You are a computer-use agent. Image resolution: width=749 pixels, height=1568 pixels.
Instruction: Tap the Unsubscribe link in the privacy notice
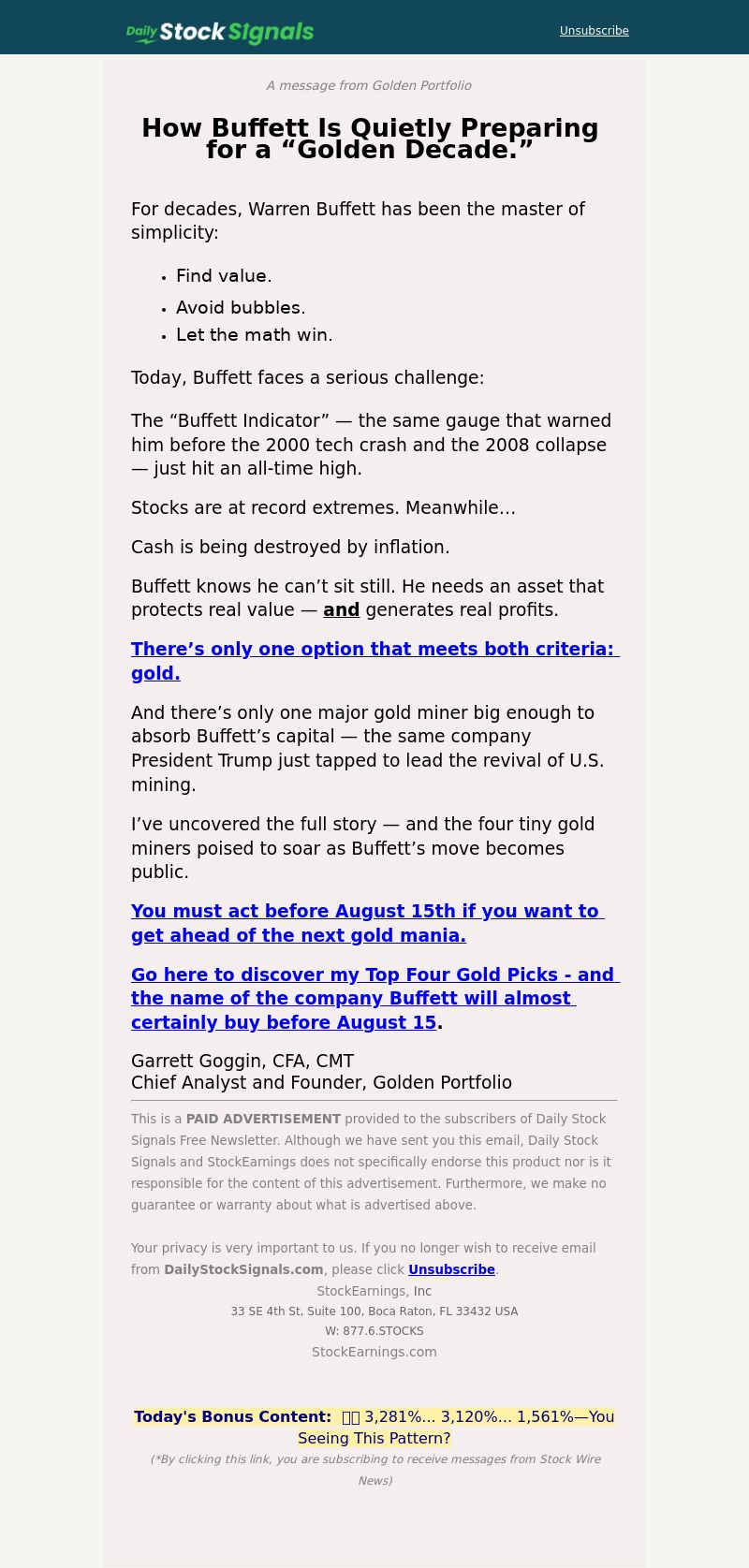tap(451, 1270)
